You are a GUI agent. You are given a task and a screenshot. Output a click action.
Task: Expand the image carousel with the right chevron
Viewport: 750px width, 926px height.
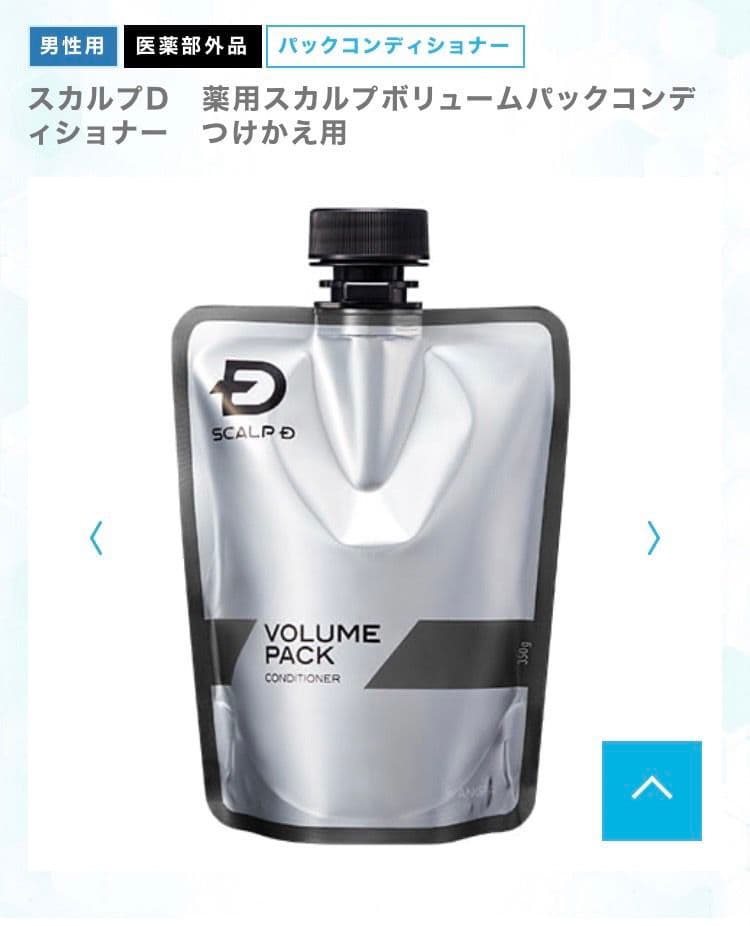(651, 538)
